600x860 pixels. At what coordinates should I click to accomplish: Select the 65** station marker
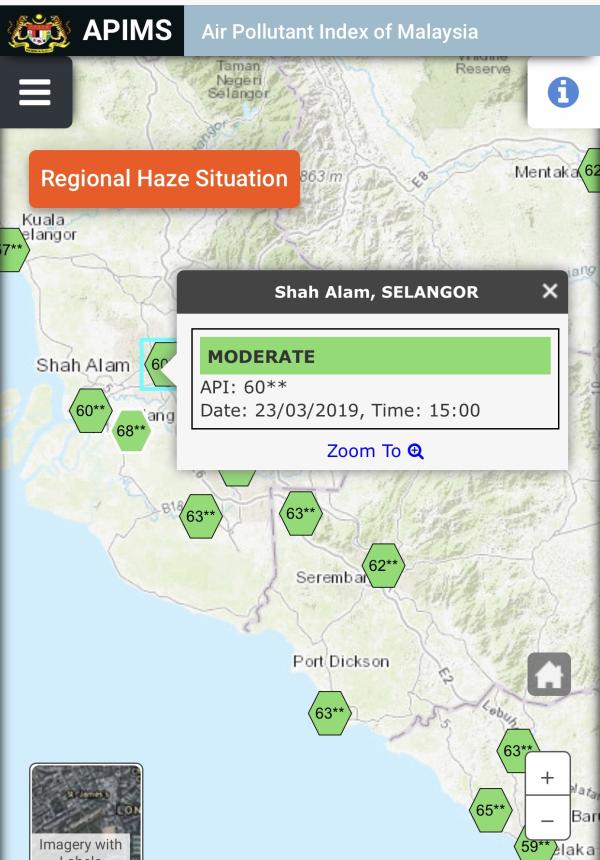[490, 810]
